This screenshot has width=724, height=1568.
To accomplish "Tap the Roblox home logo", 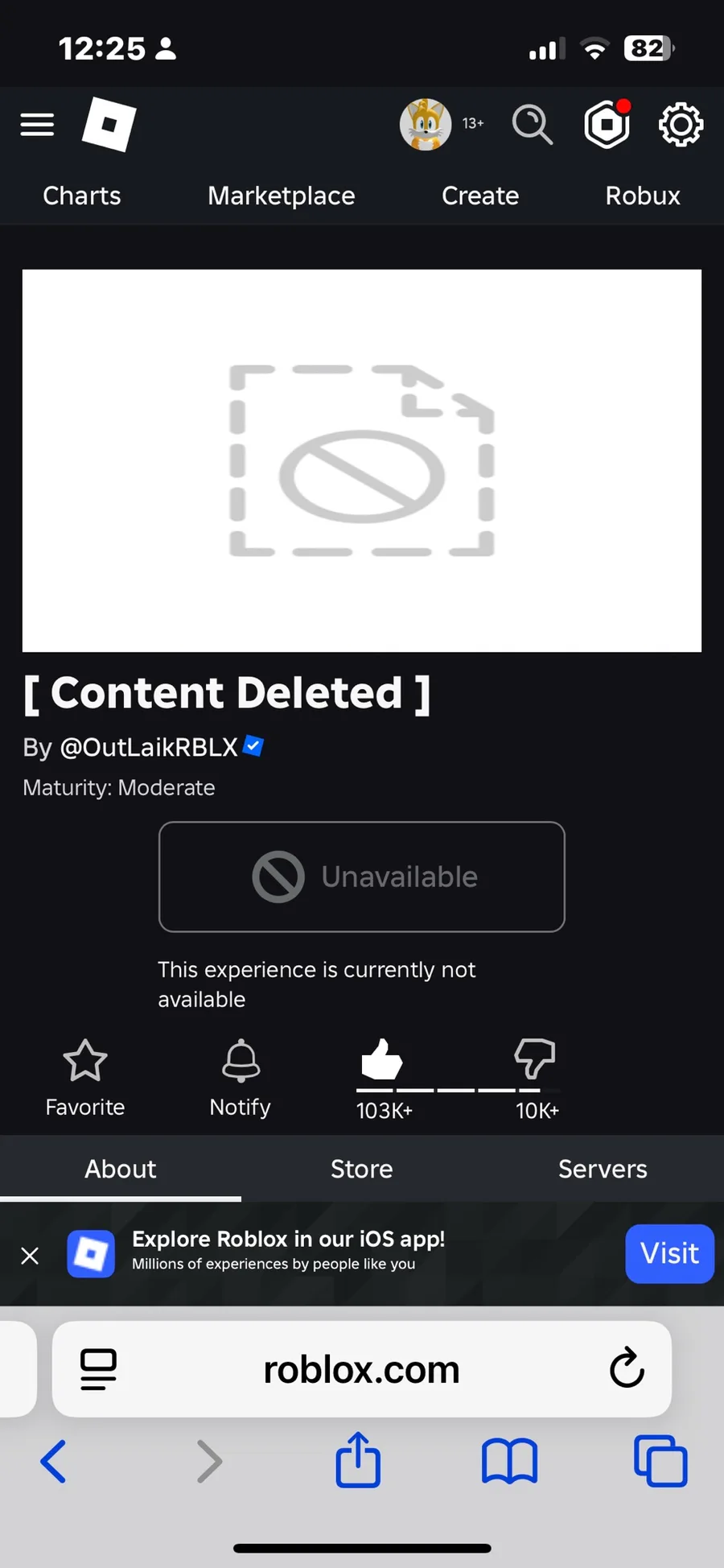I will pos(109,125).
